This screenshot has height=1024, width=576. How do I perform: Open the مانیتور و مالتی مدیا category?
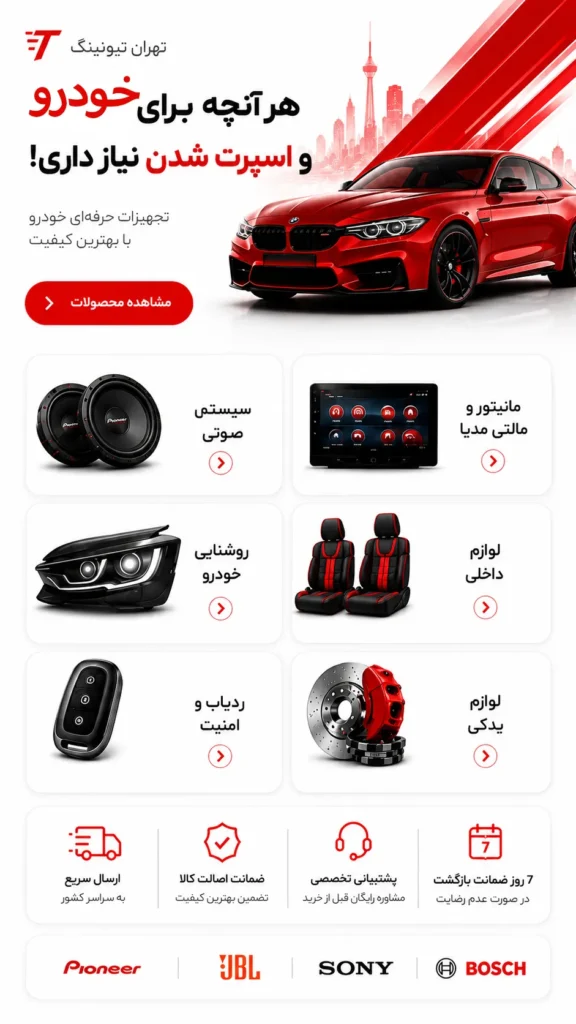[x=422, y=425]
